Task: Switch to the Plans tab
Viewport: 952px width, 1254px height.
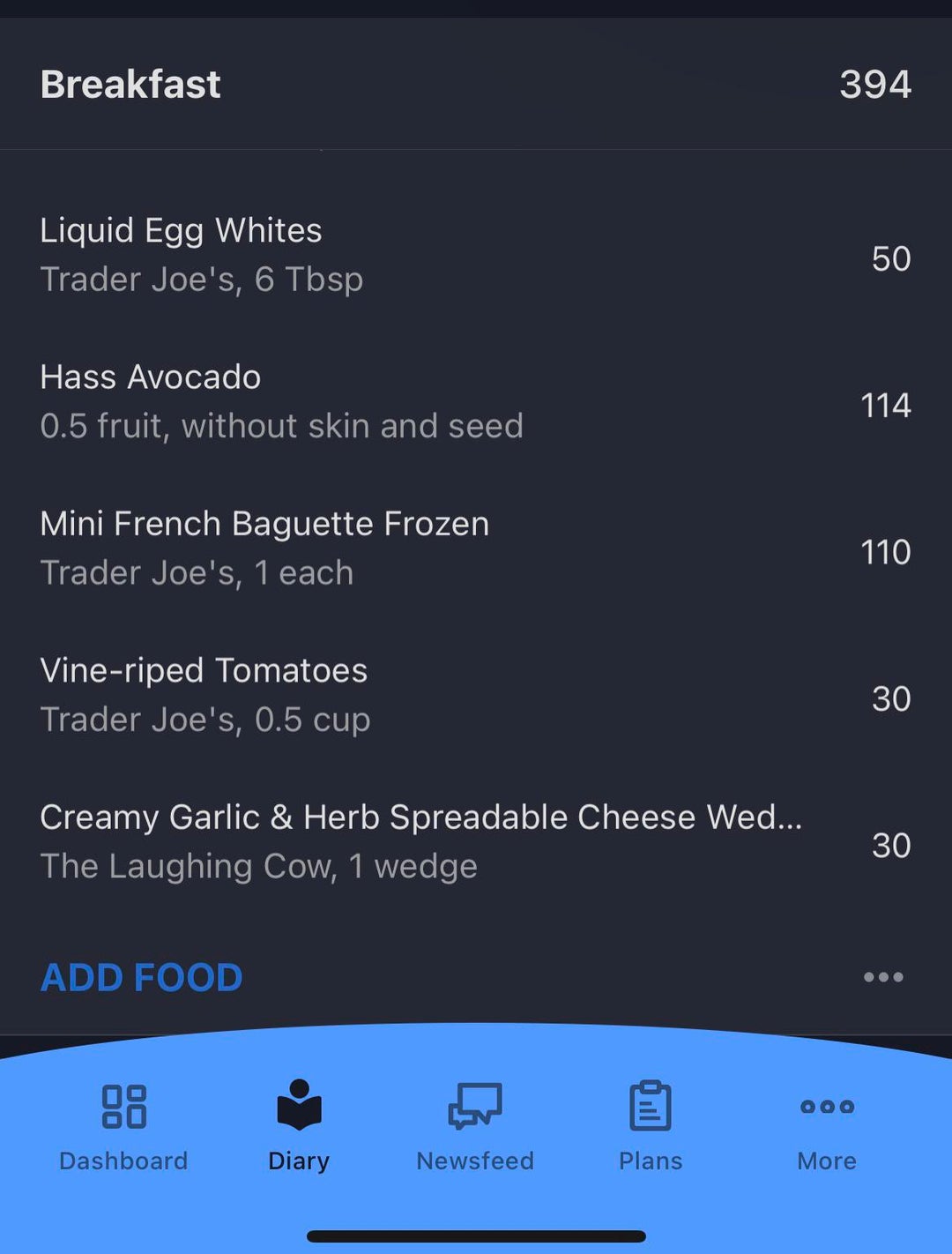Action: click(651, 1127)
